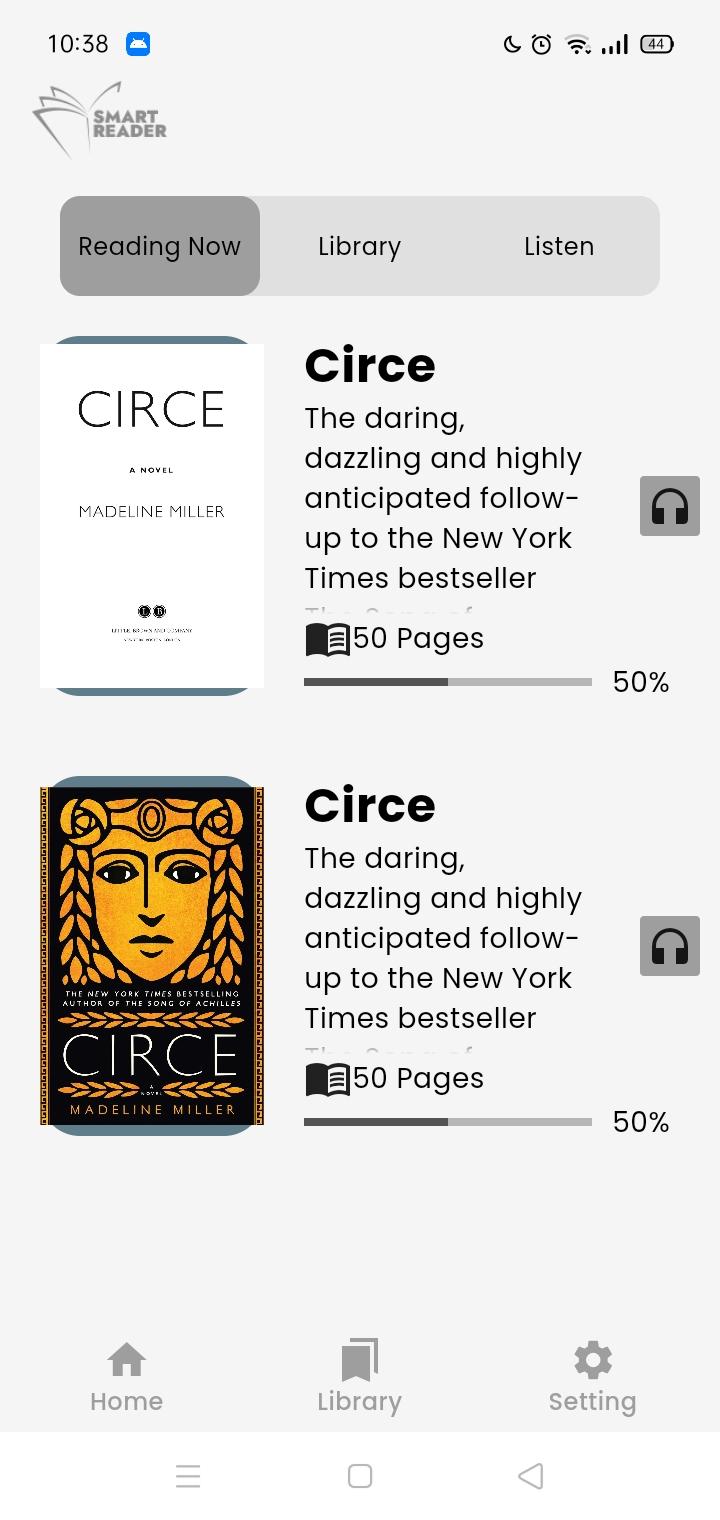
Task: Go to Home in bottom navigation
Action: pyautogui.click(x=126, y=1377)
